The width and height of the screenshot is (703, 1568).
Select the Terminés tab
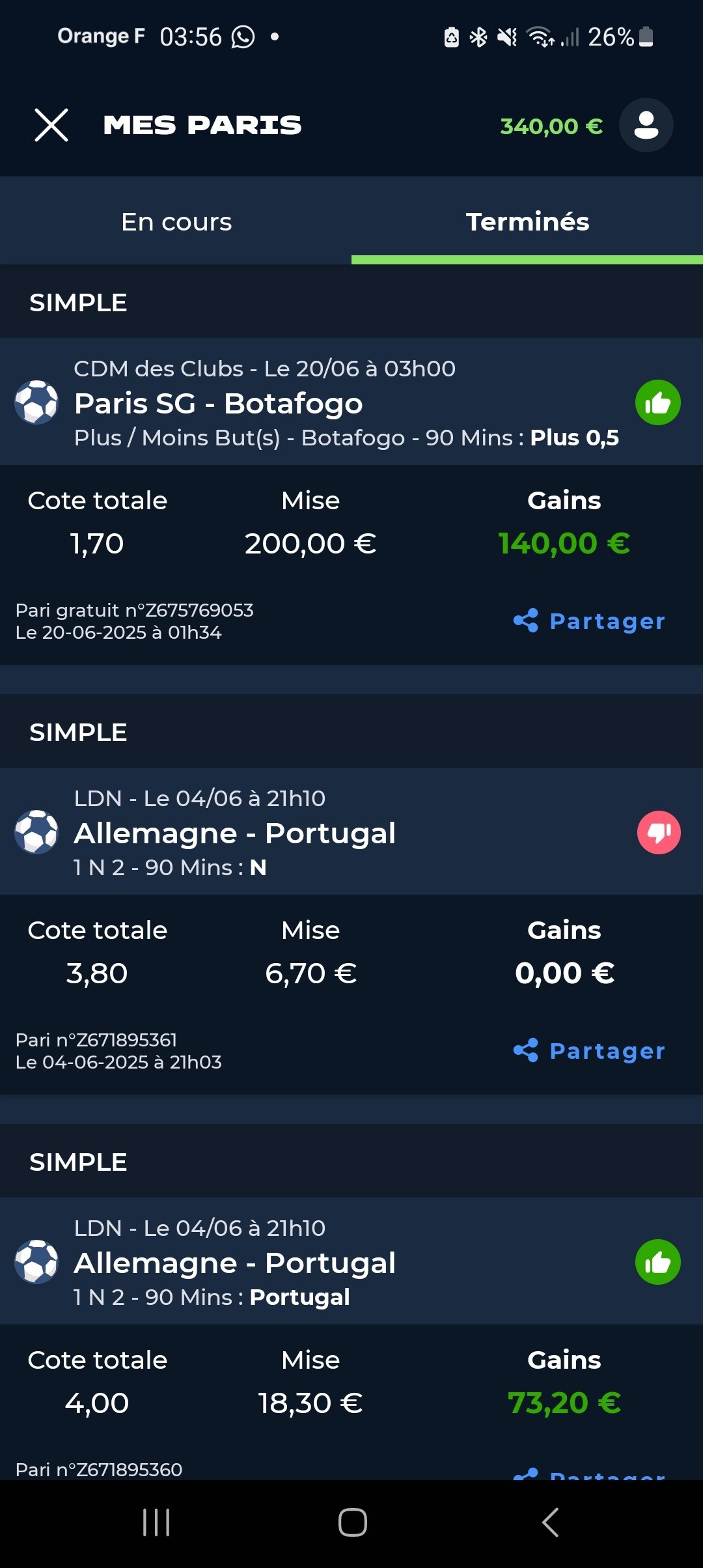tap(527, 222)
